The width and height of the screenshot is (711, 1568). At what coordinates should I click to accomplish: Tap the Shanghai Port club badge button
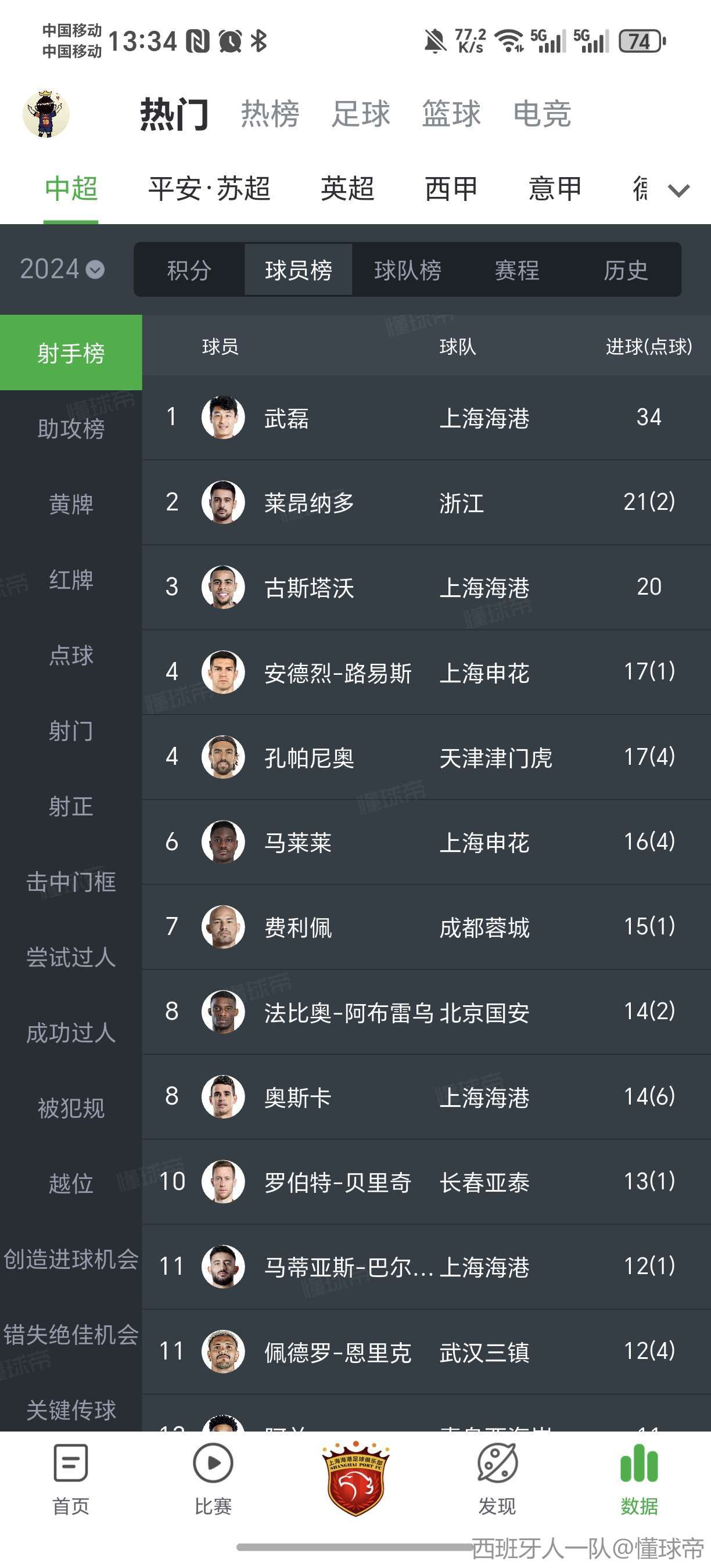[x=355, y=1479]
